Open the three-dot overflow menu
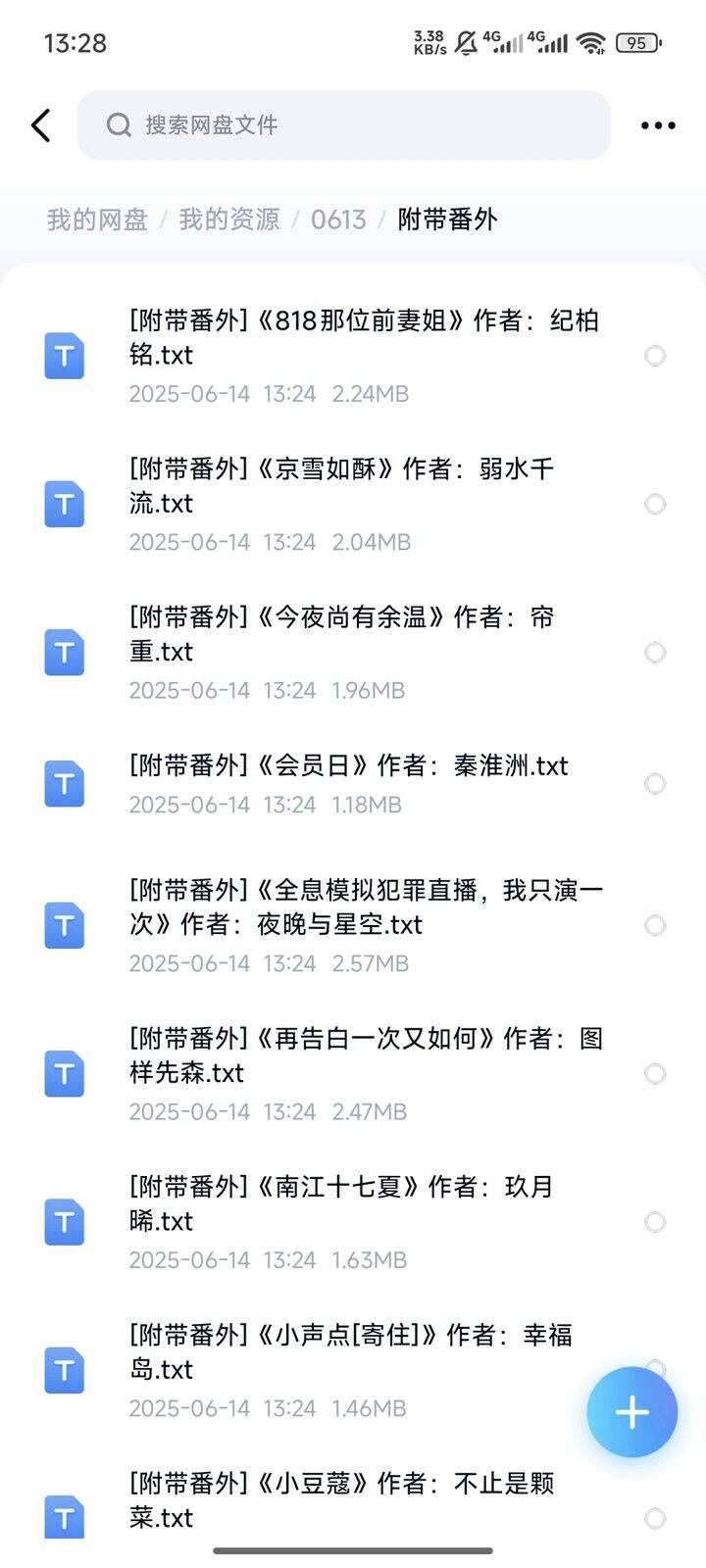 (x=658, y=125)
